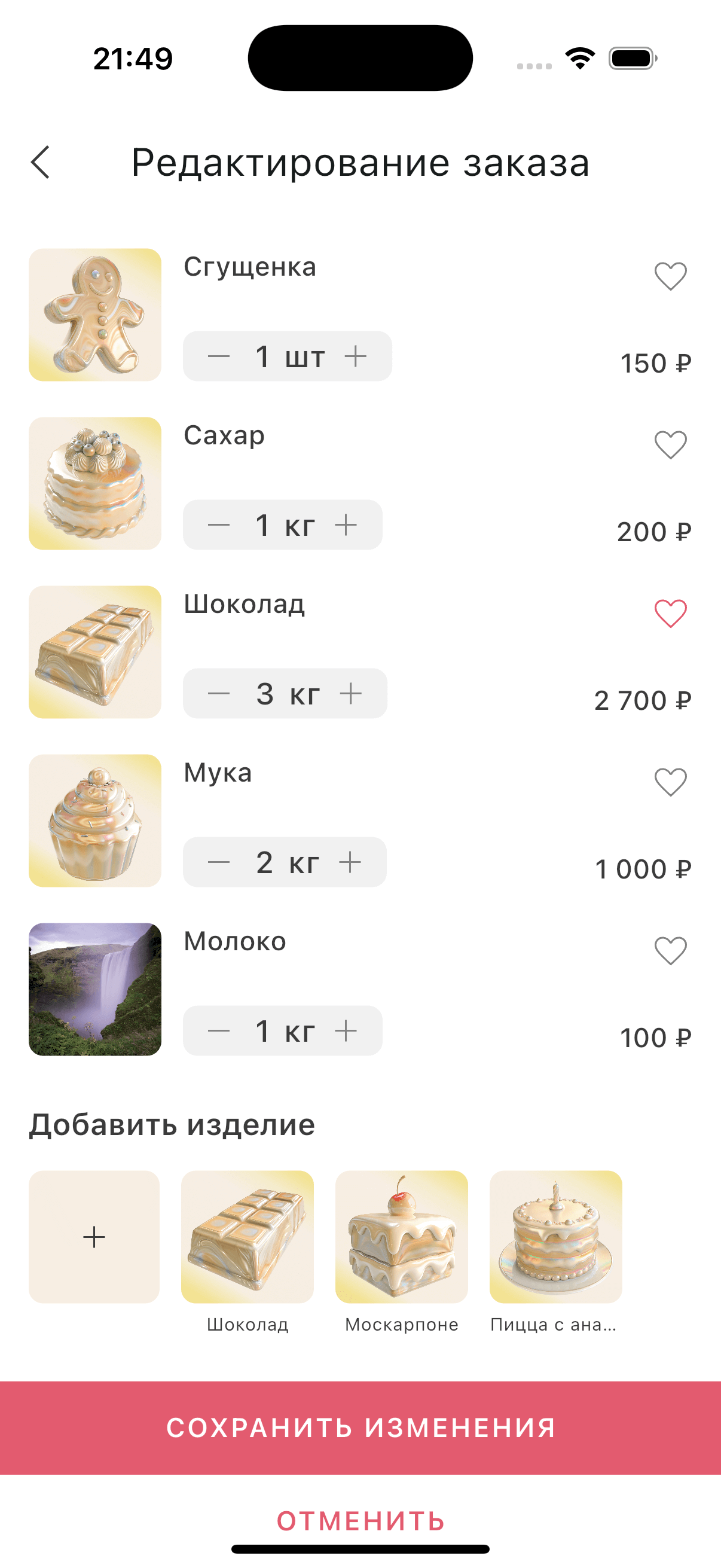The image size is (721, 1568).
Task: Favorite the Сахар item
Action: [670, 445]
